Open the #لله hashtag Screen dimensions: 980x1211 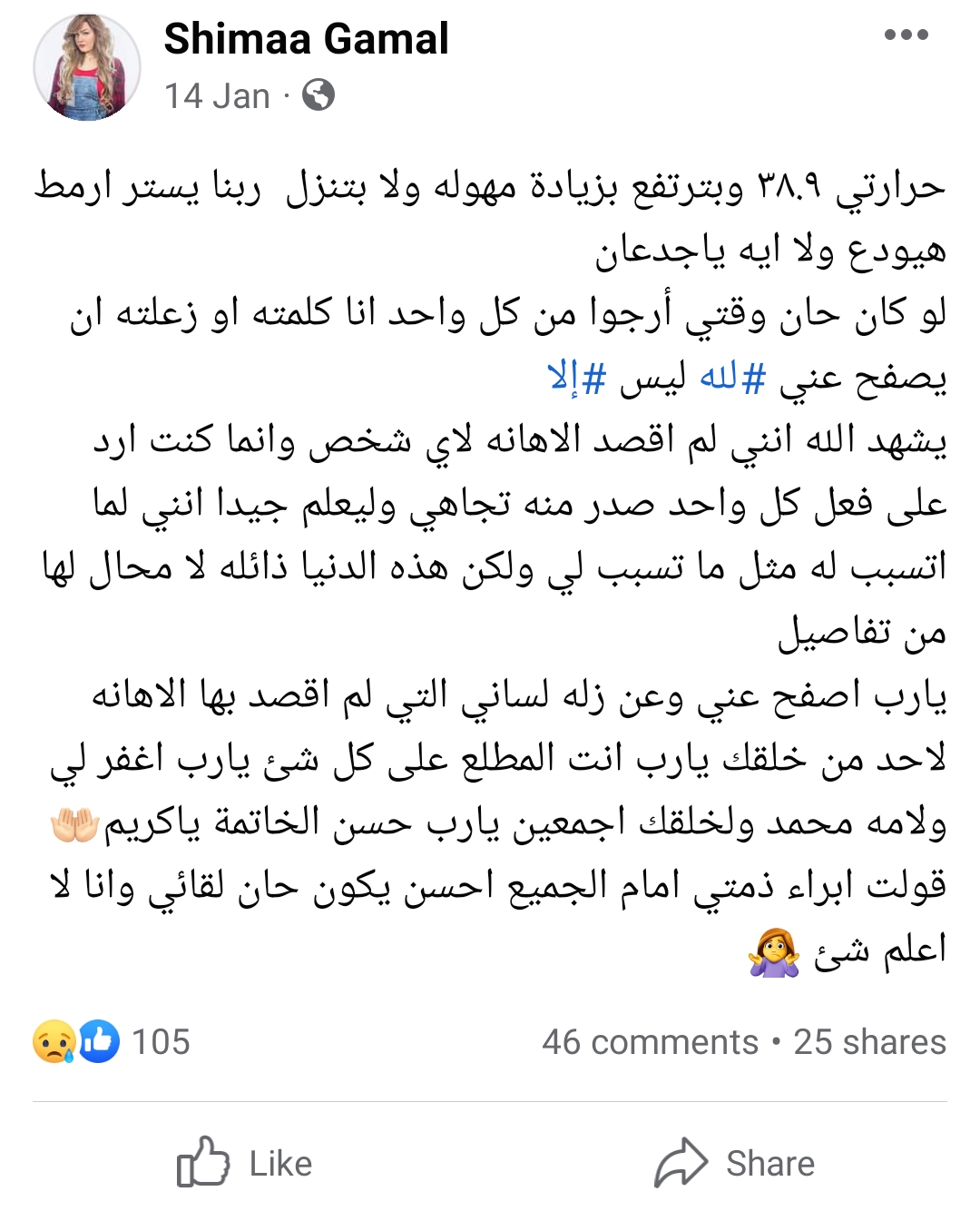coord(732,378)
